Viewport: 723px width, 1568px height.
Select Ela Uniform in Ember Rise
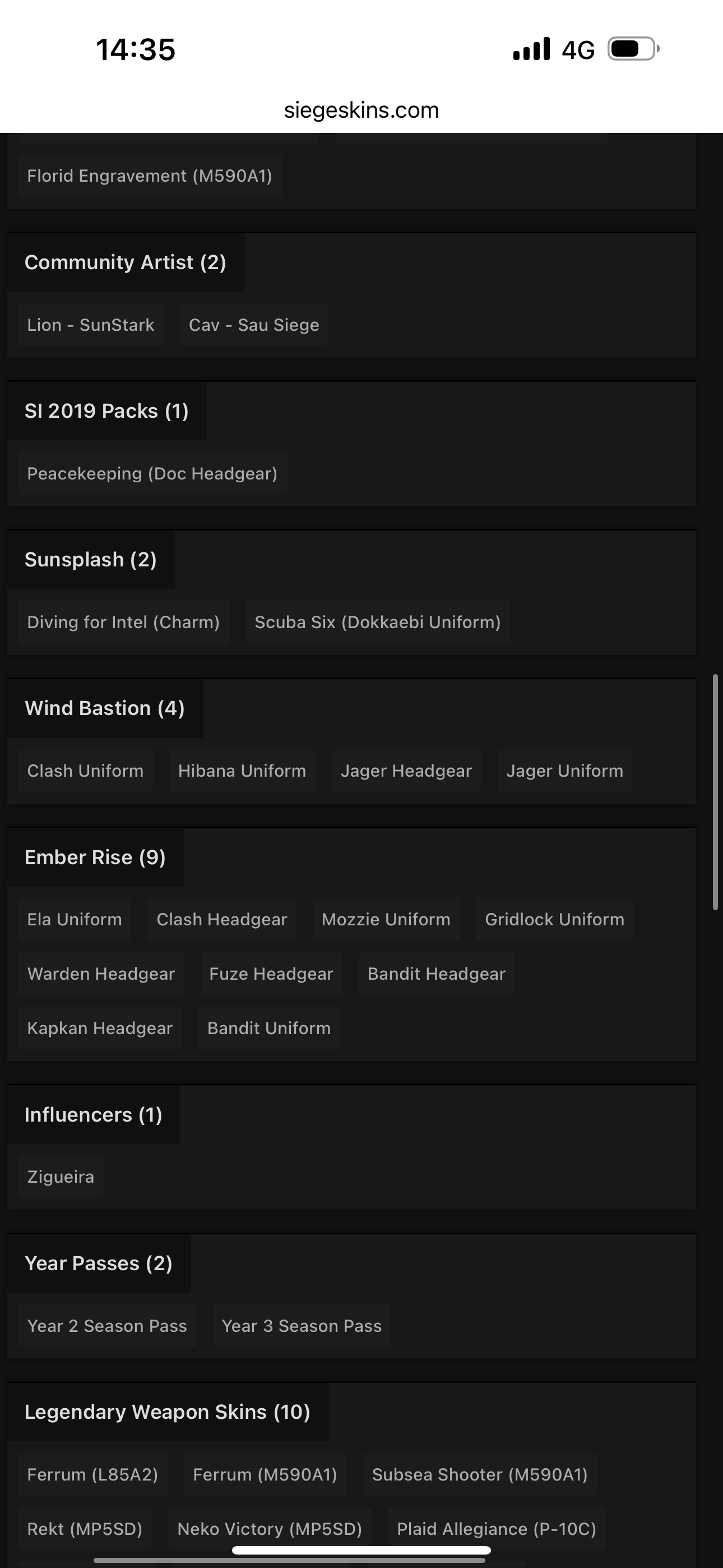[74, 919]
